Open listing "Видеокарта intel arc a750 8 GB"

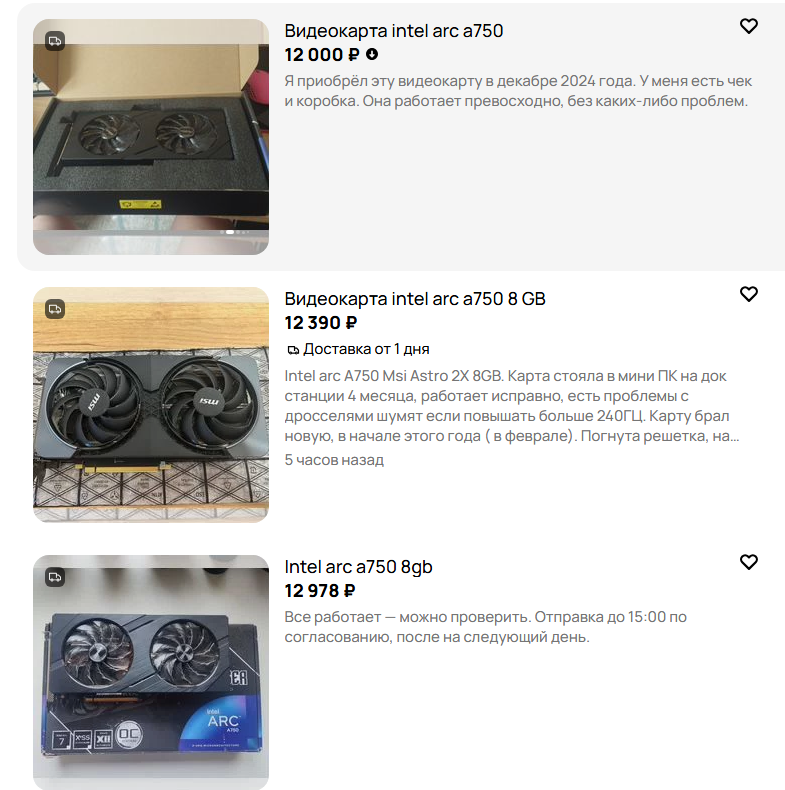pos(414,299)
